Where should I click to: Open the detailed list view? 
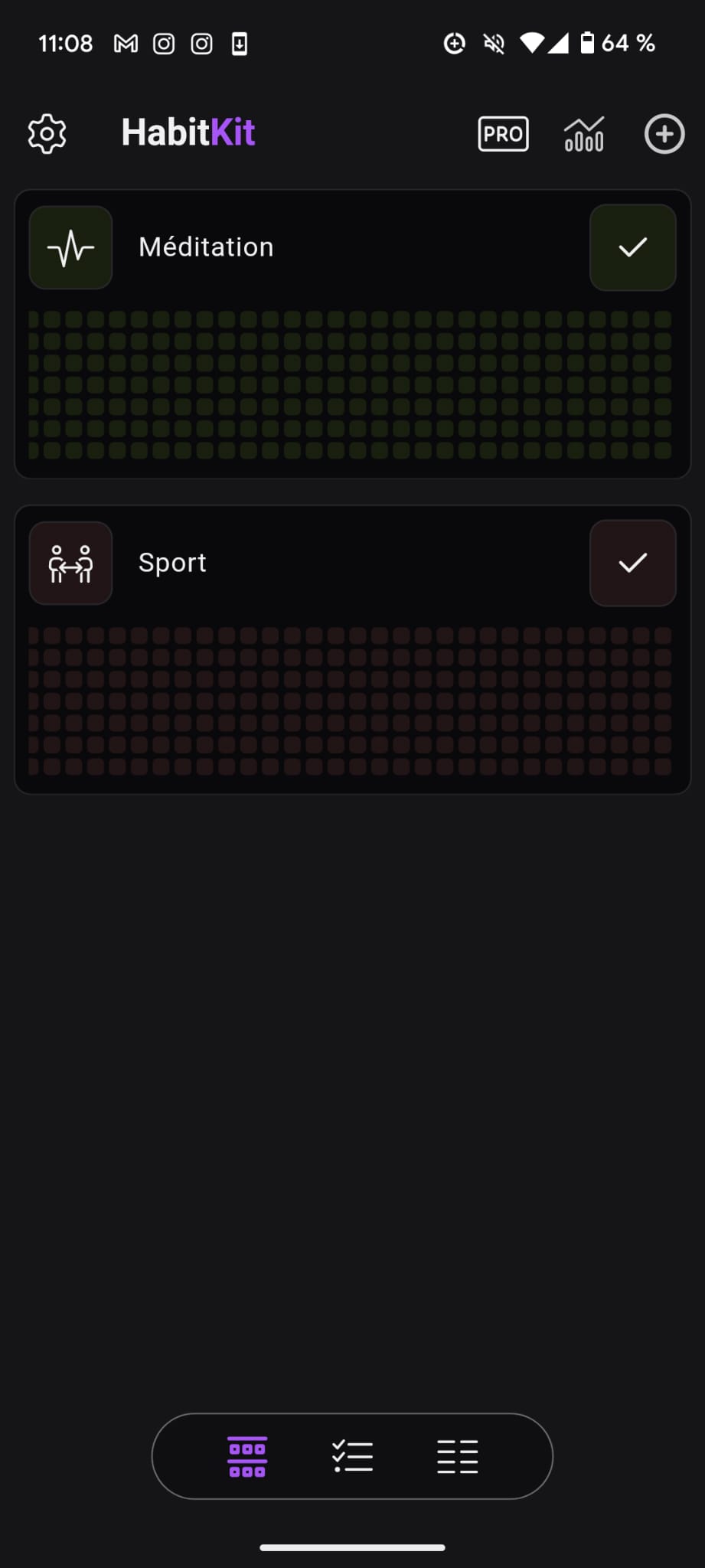coord(457,1455)
